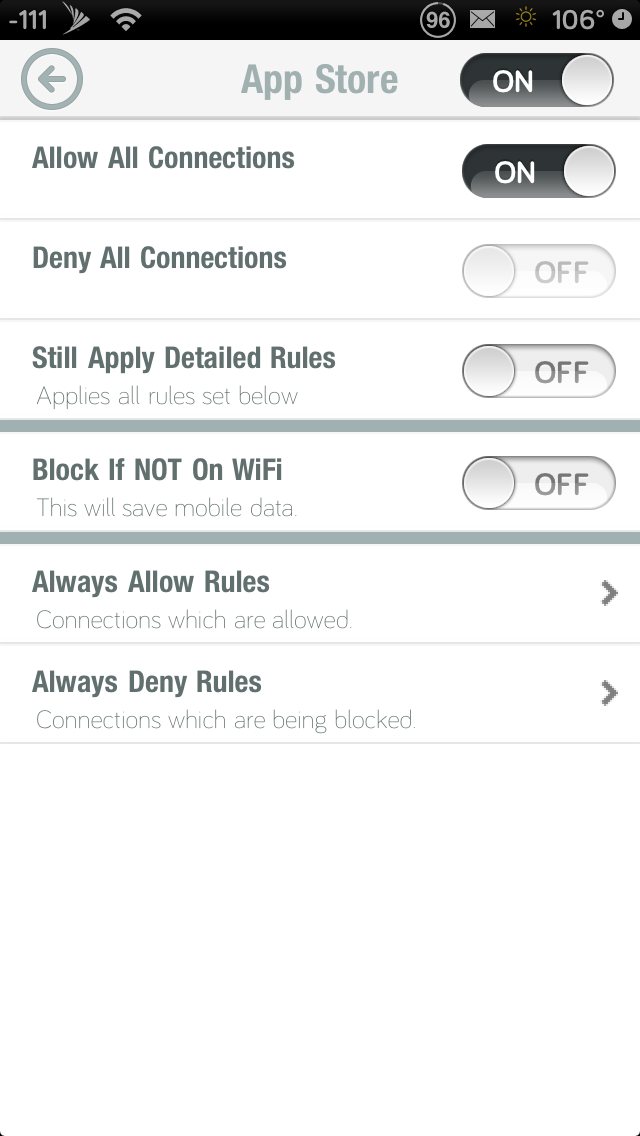Turn on Still Apply Detailed Rules

tap(539, 371)
